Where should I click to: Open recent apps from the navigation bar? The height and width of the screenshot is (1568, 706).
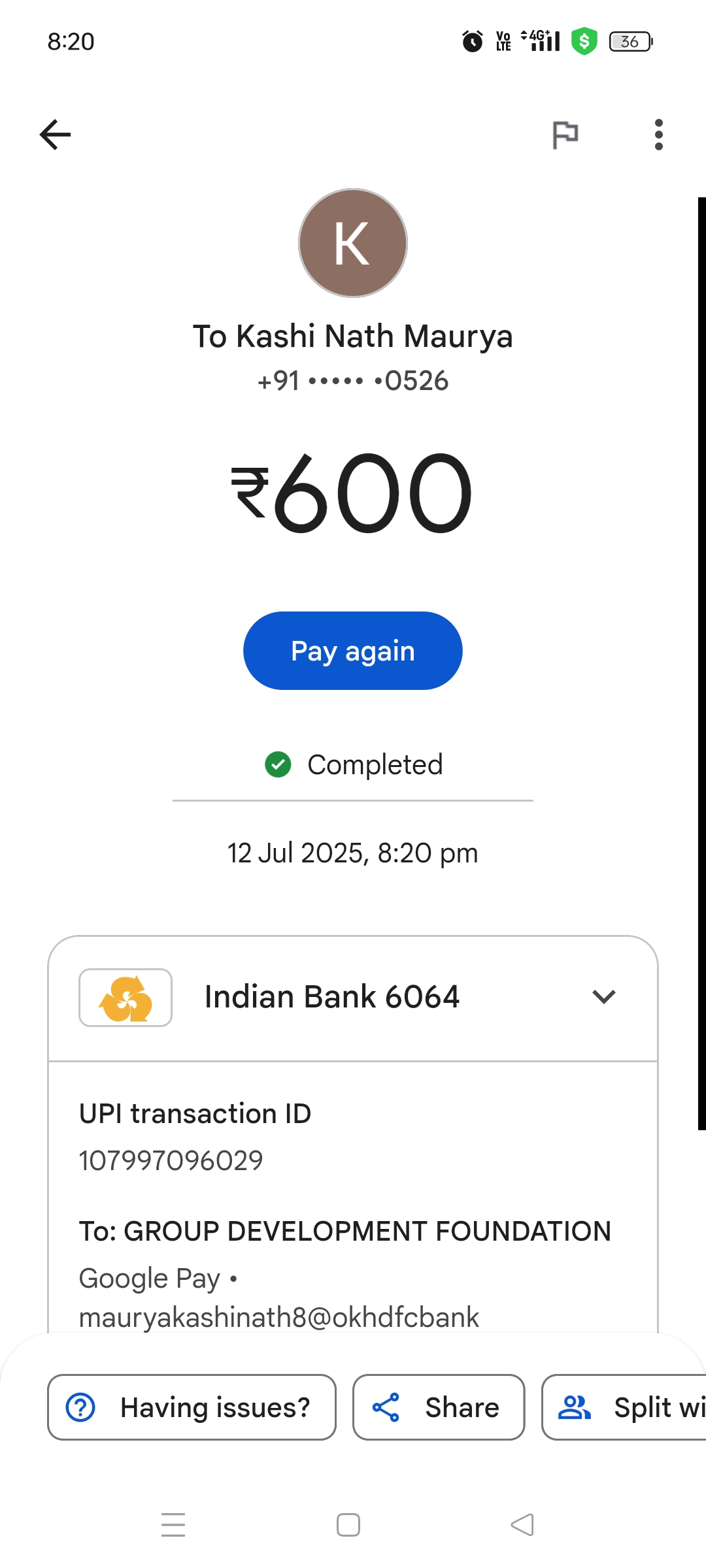point(173,1525)
